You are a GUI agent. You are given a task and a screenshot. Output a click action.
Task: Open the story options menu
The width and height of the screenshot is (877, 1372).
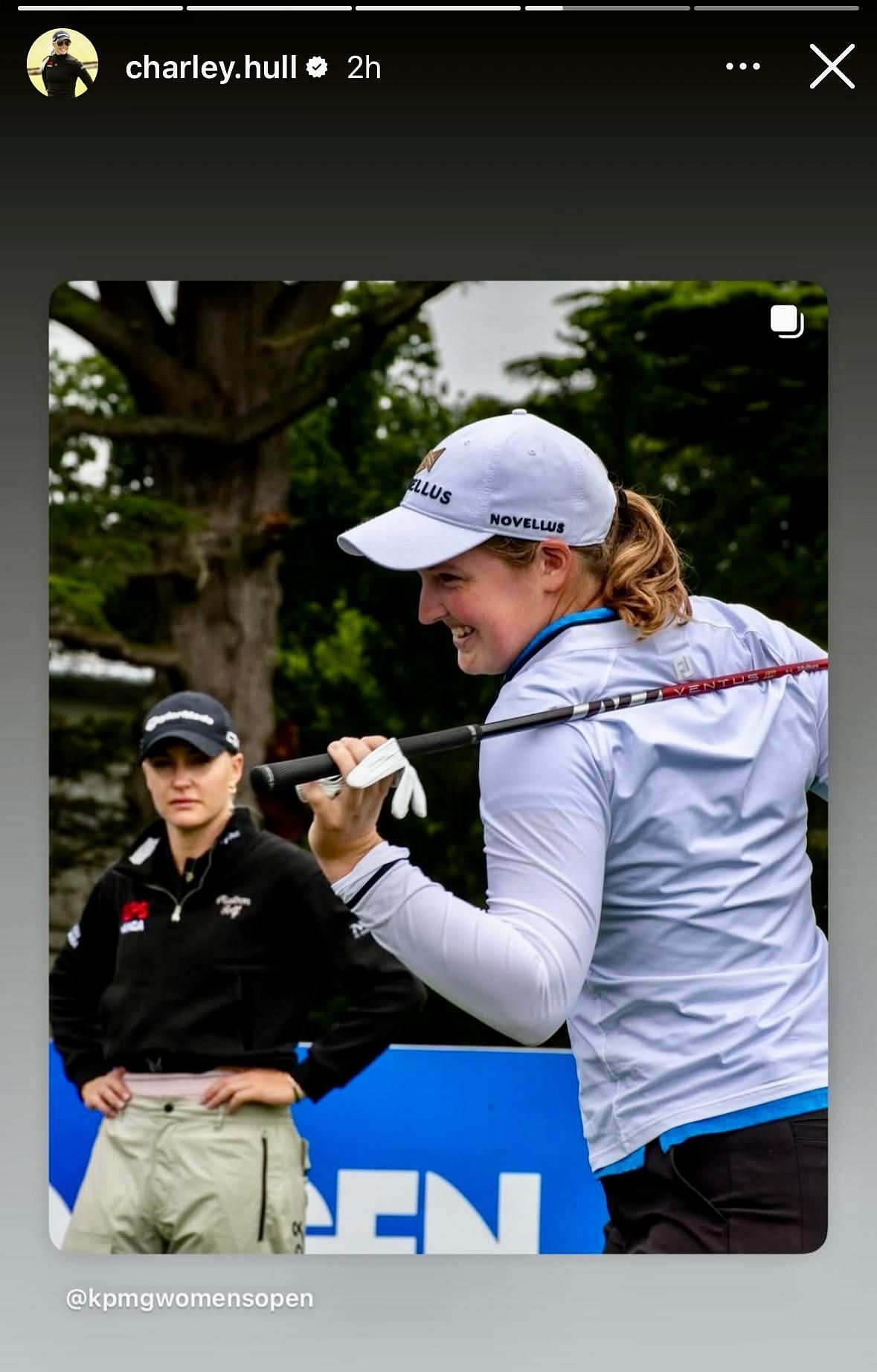[742, 67]
